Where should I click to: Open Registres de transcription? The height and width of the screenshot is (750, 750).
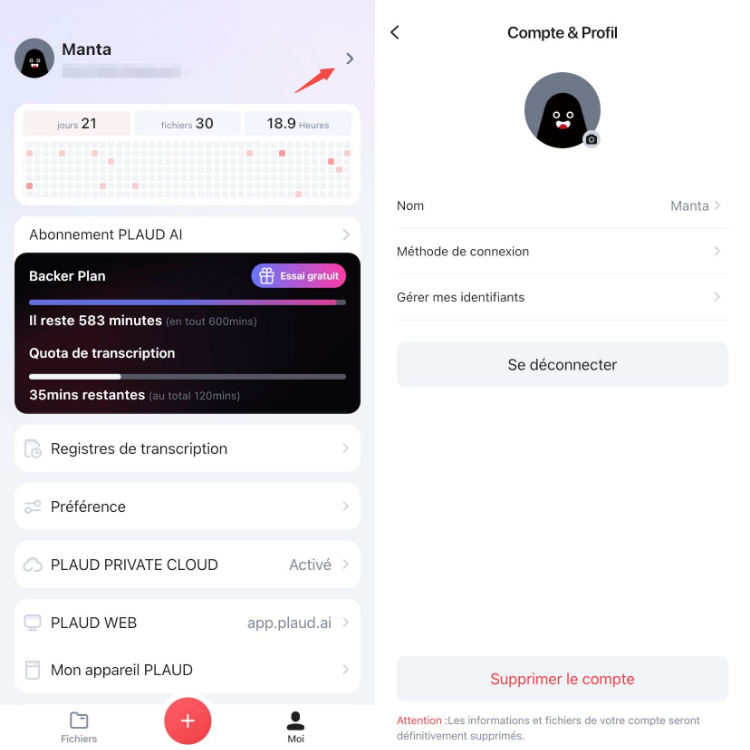pyautogui.click(x=187, y=449)
